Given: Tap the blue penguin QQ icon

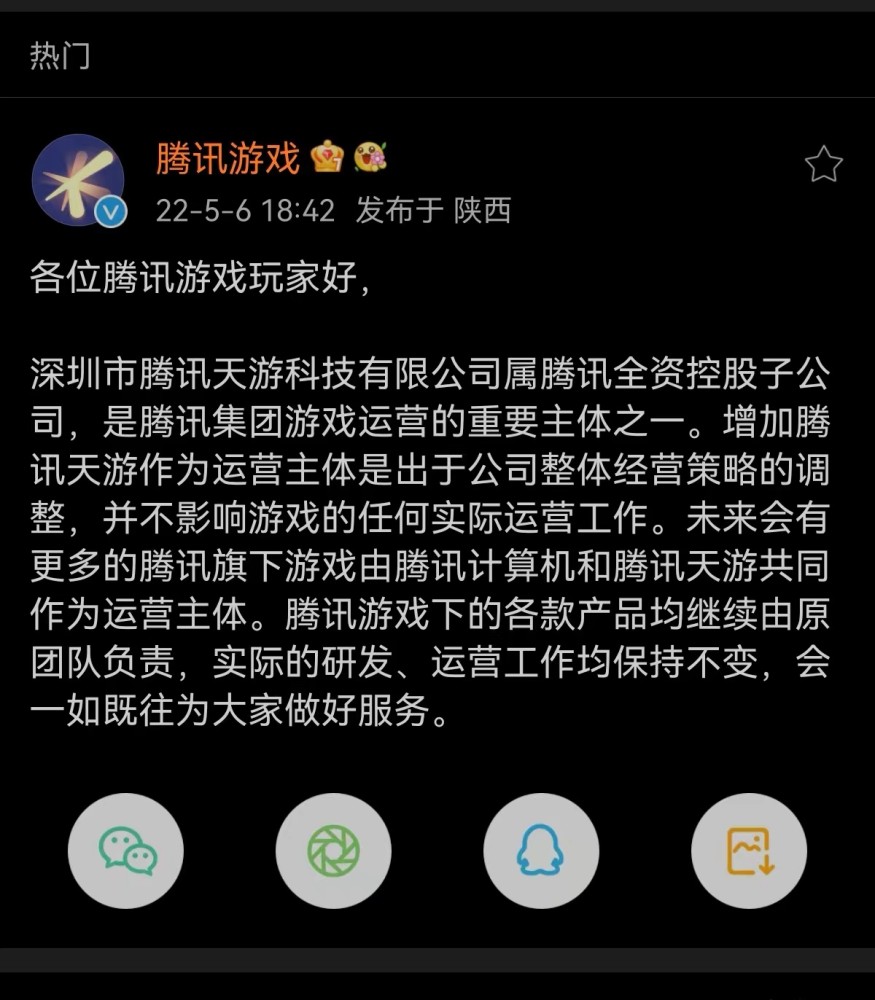Looking at the screenshot, I should coord(541,849).
